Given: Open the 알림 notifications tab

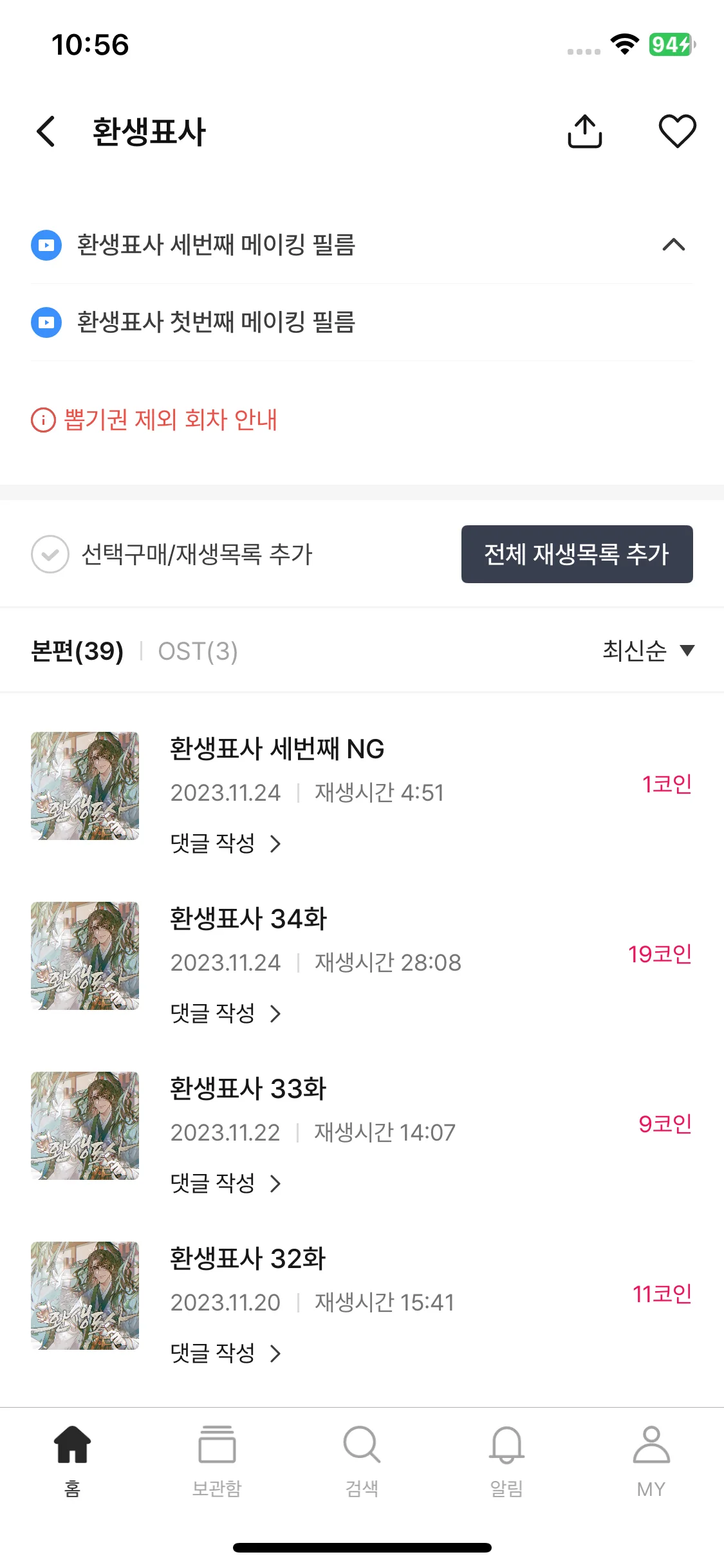Looking at the screenshot, I should [506, 1457].
